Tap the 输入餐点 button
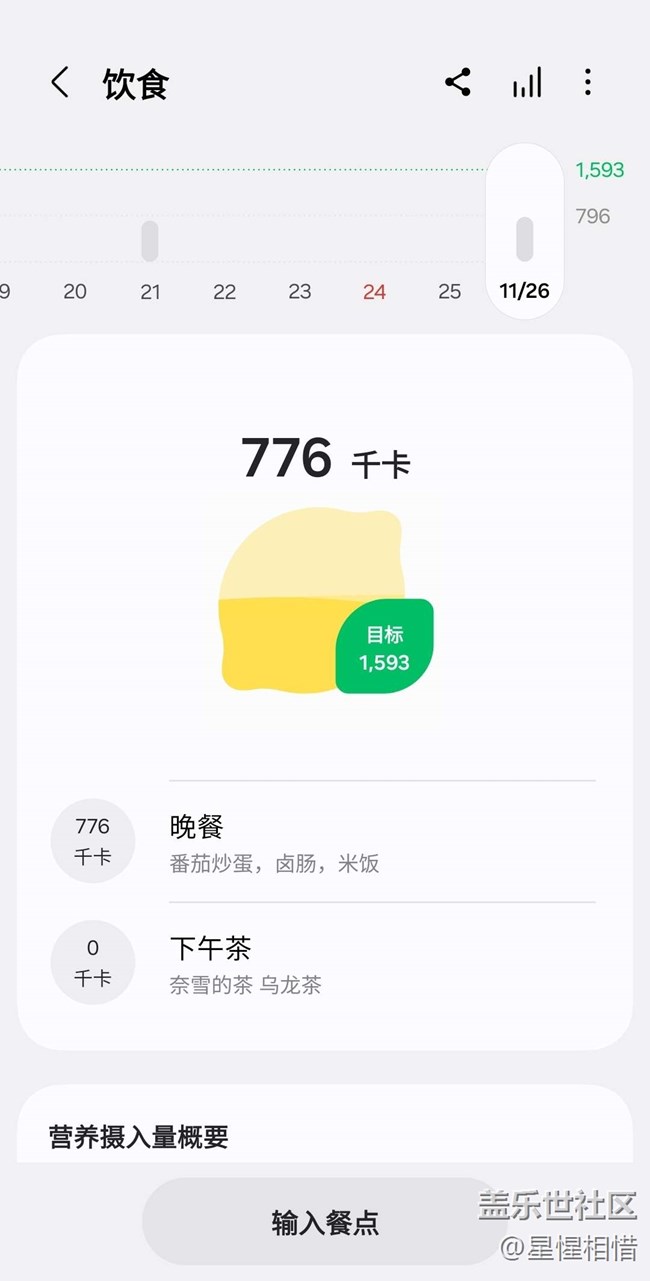Image resolution: width=650 pixels, height=1281 pixels. tap(325, 1222)
